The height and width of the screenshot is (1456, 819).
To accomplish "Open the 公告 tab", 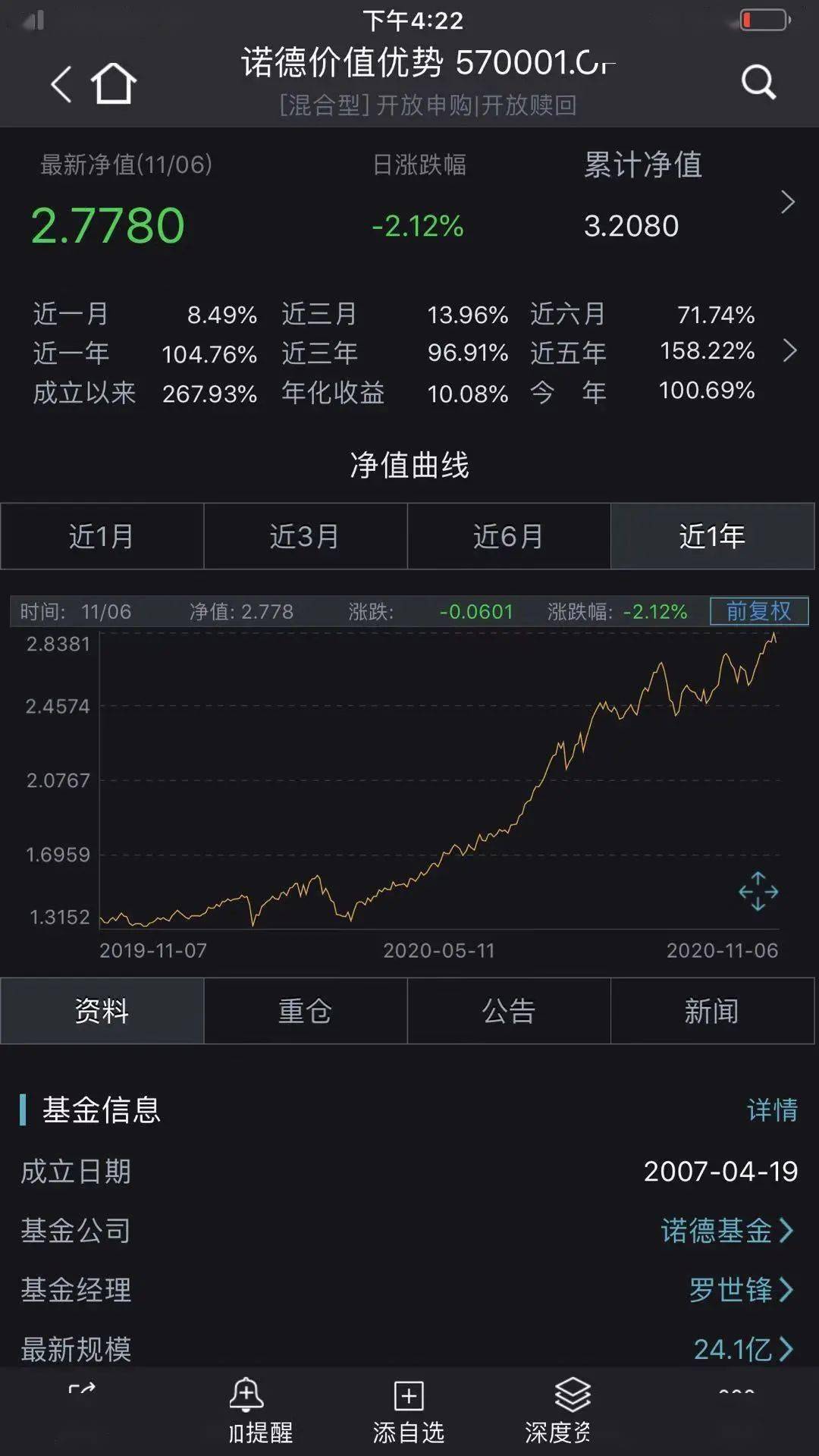I will (510, 1011).
